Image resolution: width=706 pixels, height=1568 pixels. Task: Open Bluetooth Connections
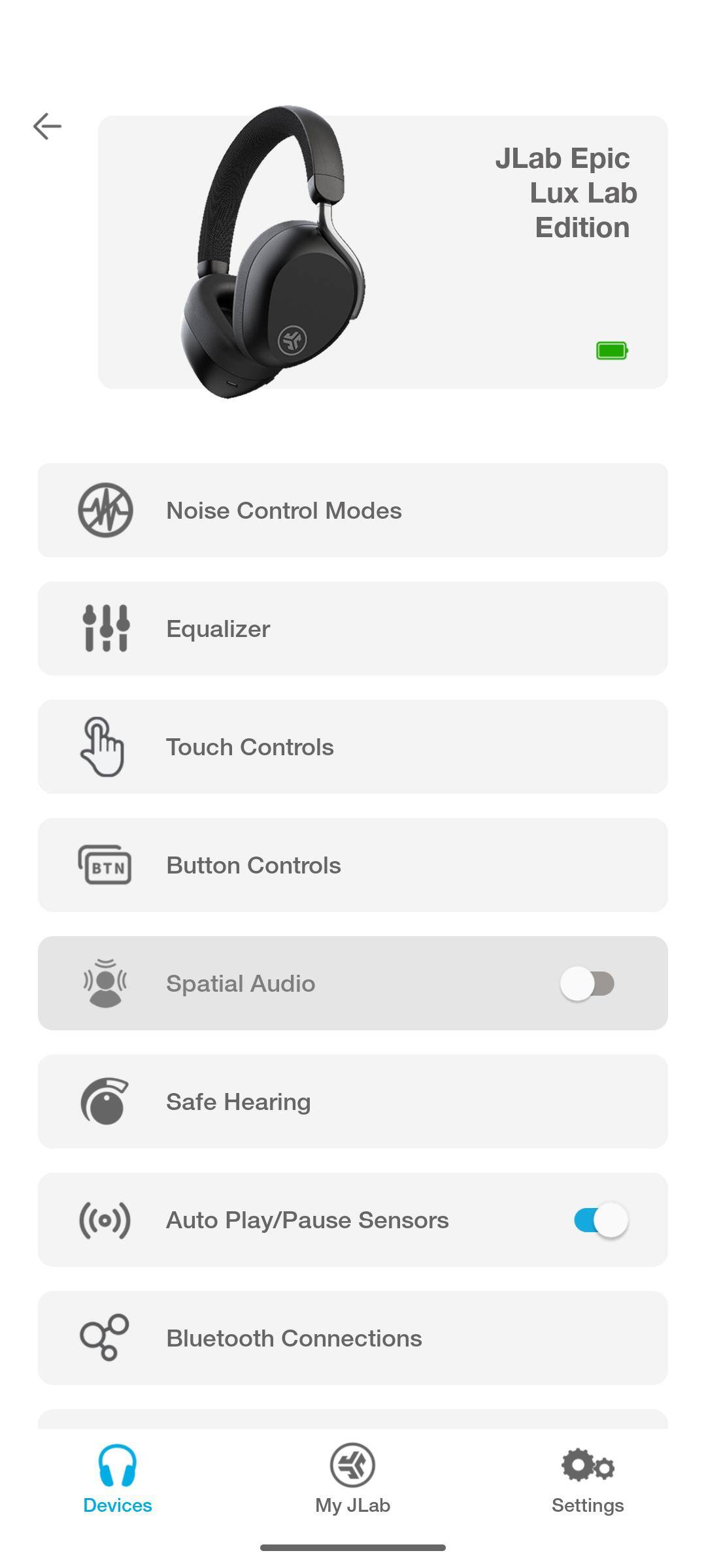[x=352, y=1338]
